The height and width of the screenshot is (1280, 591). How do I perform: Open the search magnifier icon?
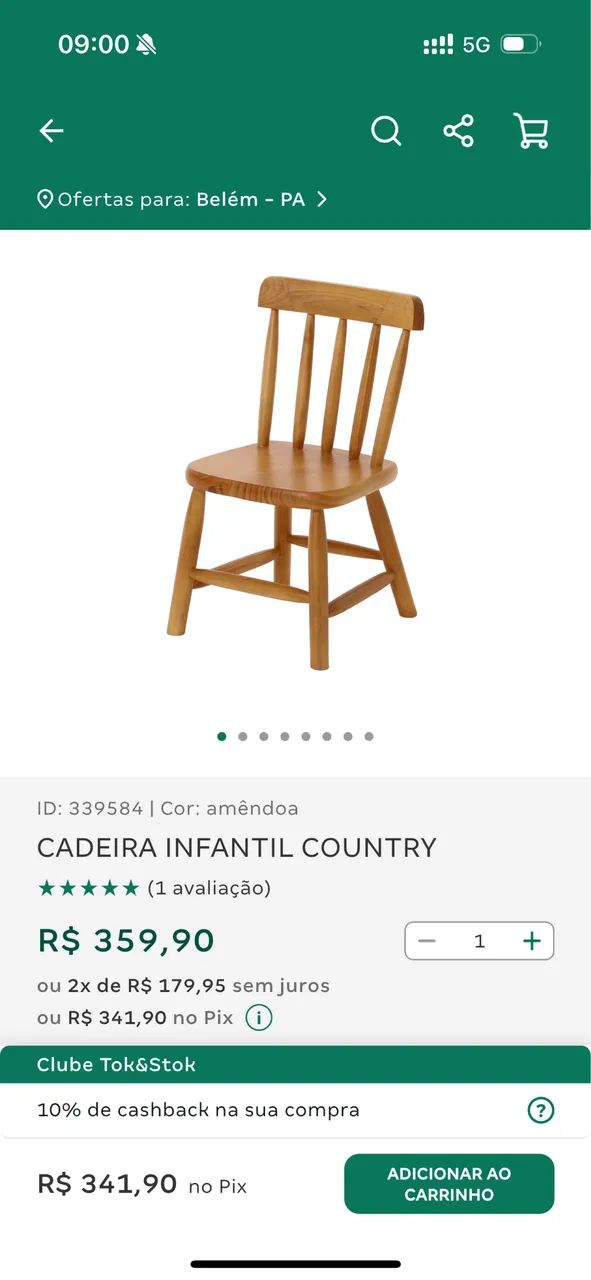point(386,131)
